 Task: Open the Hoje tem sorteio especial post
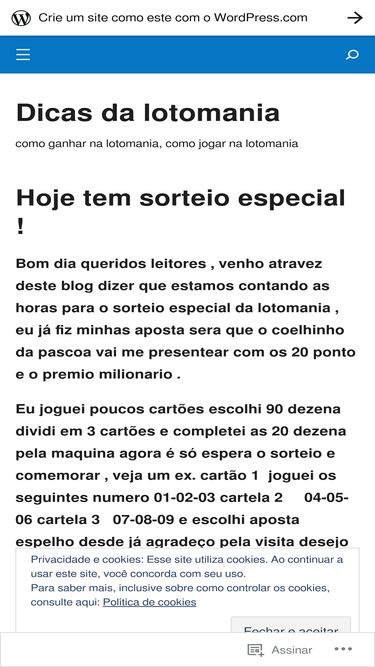pyautogui.click(x=181, y=212)
